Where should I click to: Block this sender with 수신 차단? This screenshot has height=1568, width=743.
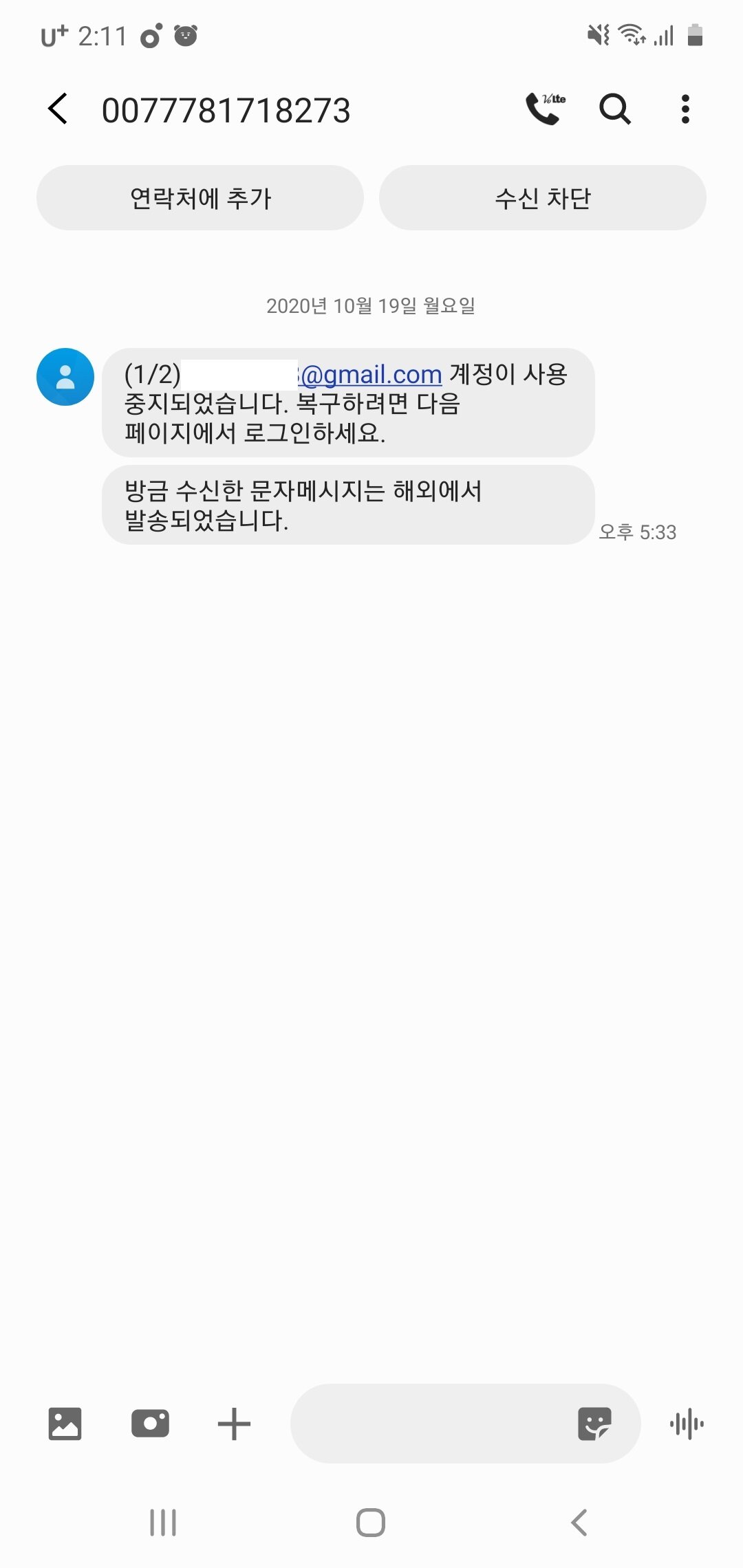pyautogui.click(x=542, y=198)
